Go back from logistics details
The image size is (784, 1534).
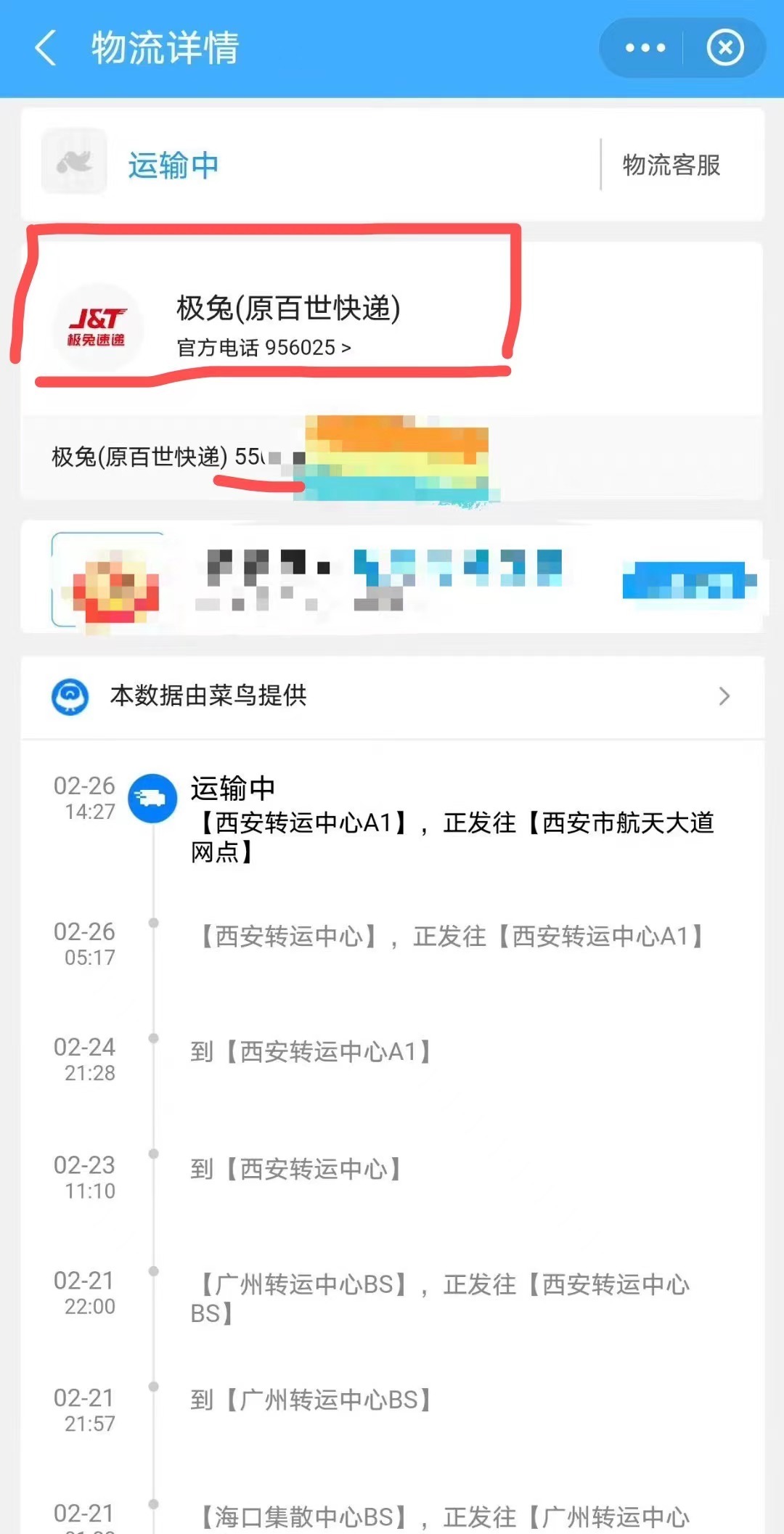coord(45,49)
